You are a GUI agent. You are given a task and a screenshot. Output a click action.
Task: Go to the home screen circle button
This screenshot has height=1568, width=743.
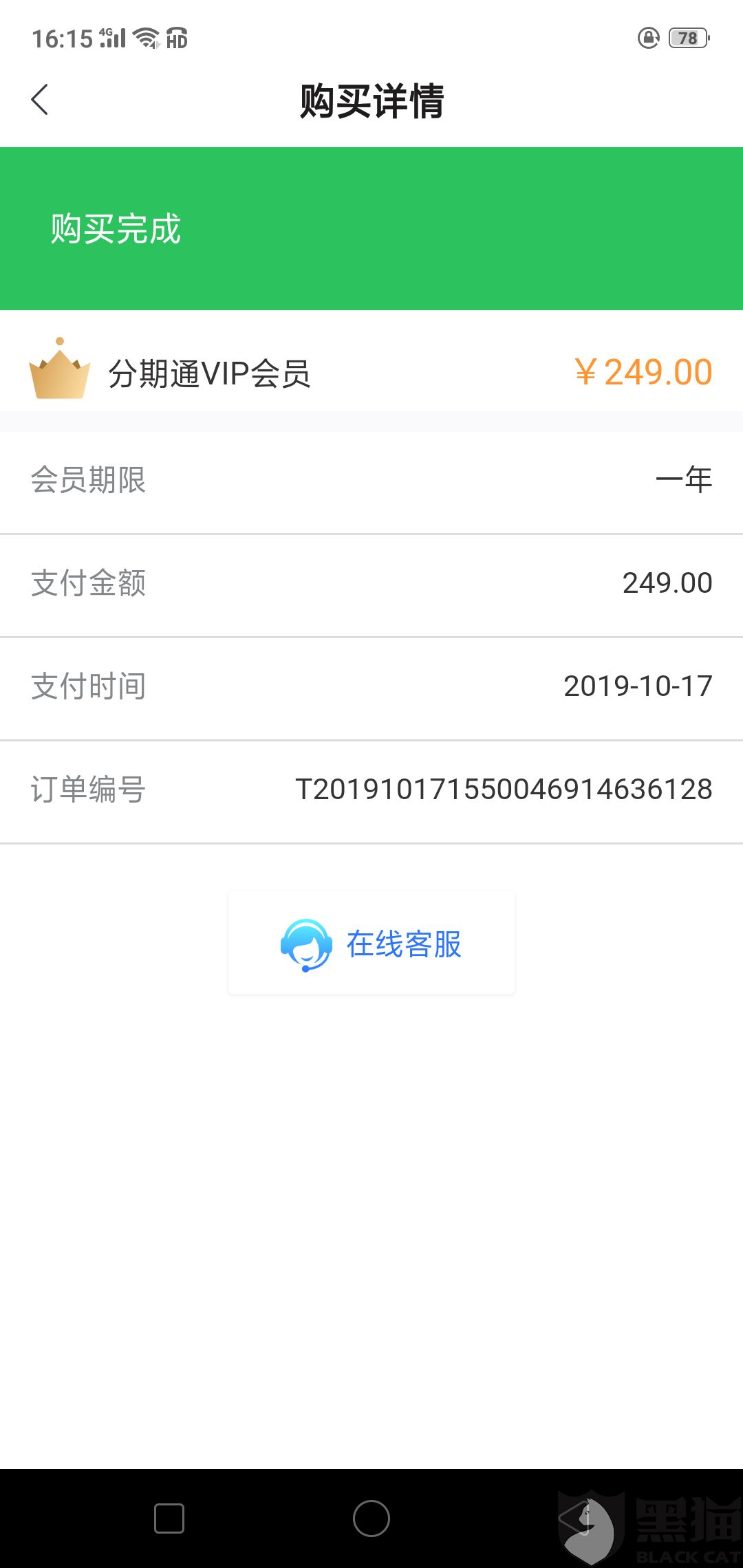[371, 1518]
